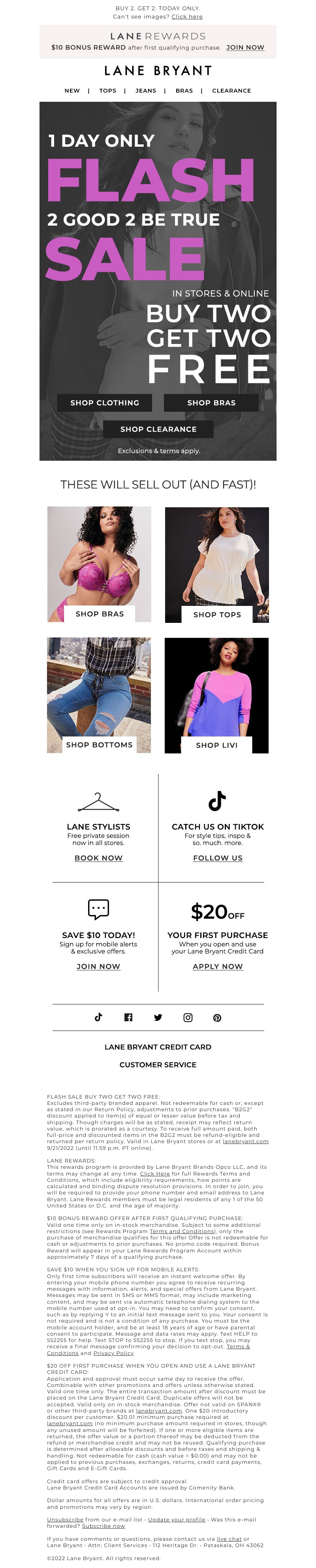Open the Instagram social icon
Screen dimensions: 316x1568
188,1017
